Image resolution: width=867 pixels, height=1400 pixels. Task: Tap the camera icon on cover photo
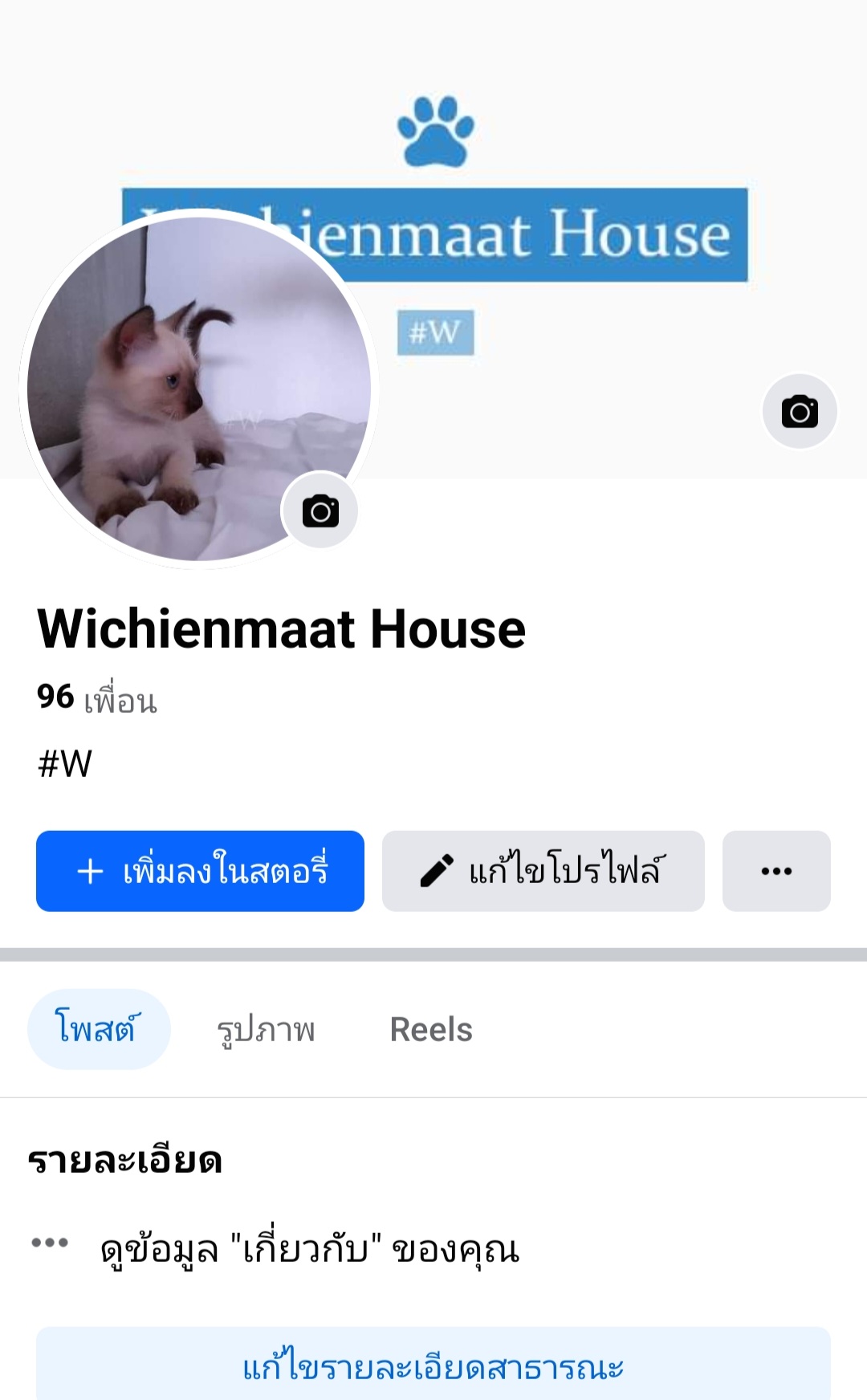point(800,411)
